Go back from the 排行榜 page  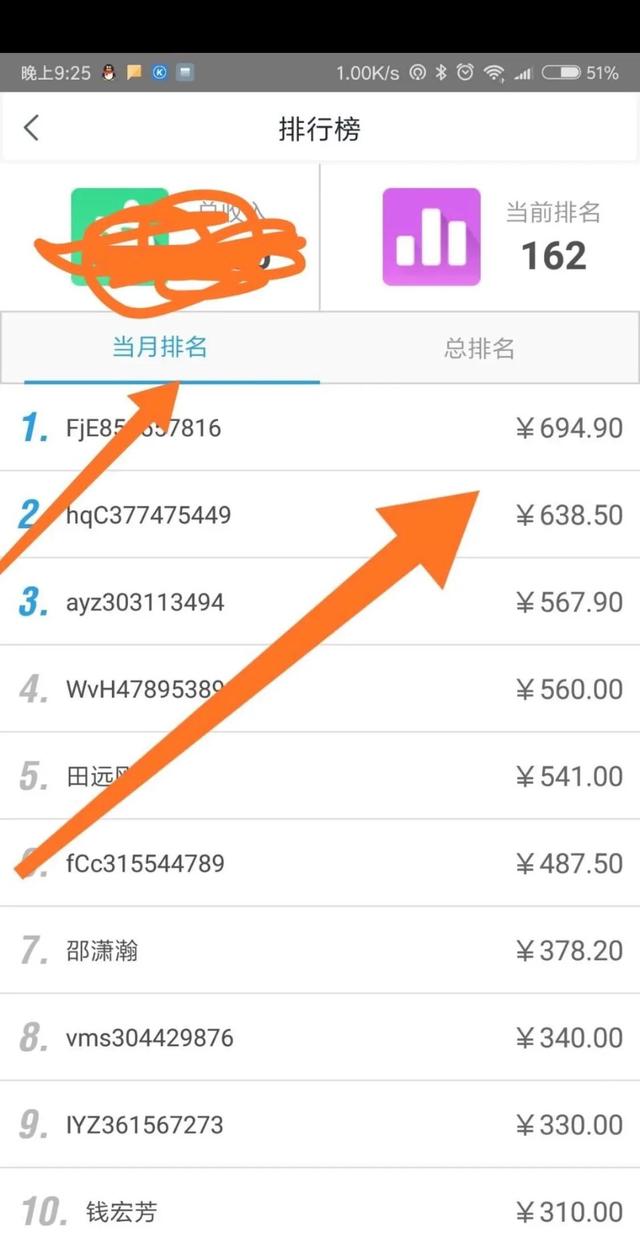[x=32, y=128]
